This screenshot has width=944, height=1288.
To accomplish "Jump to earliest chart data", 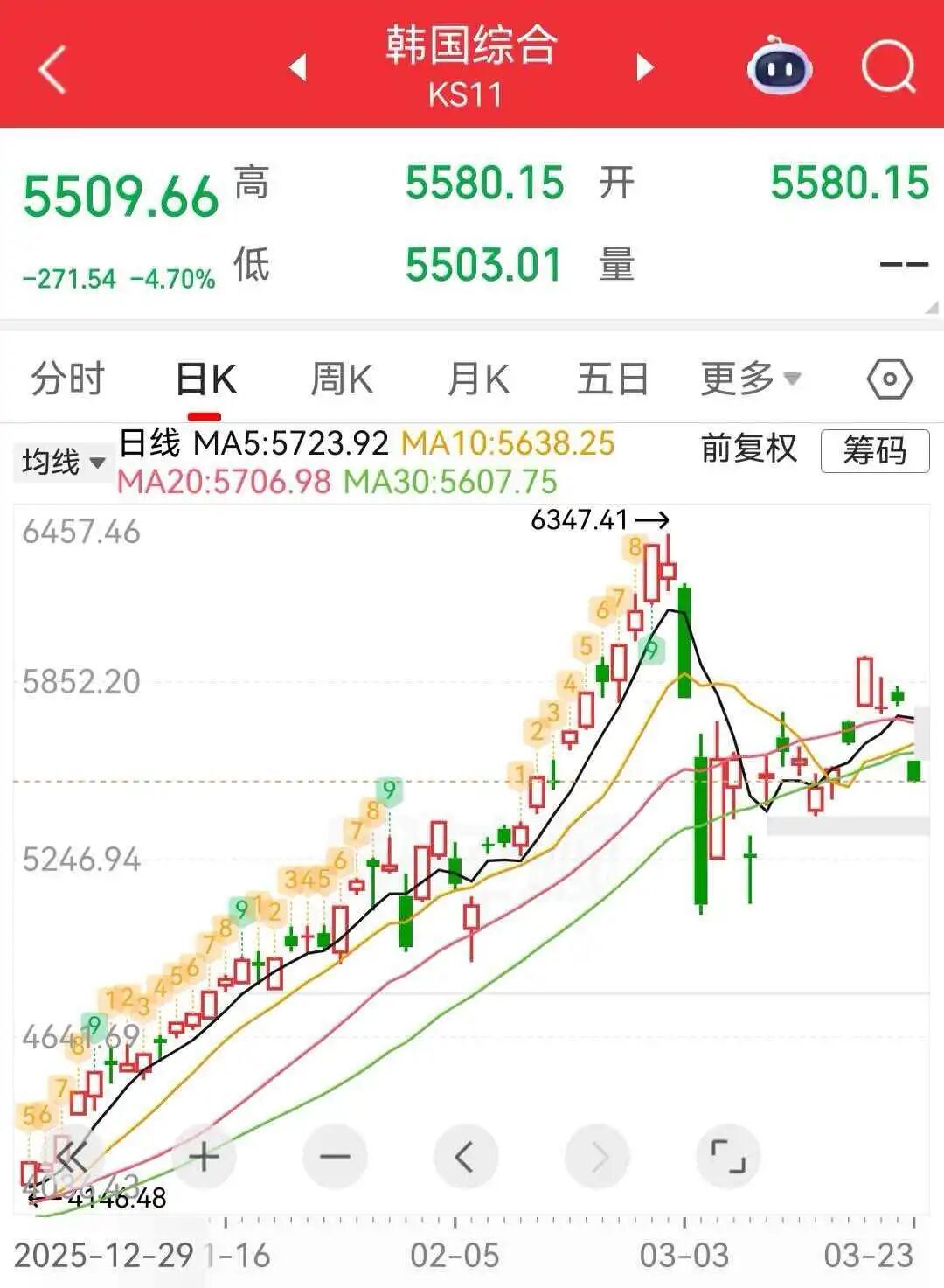I will click(72, 1157).
